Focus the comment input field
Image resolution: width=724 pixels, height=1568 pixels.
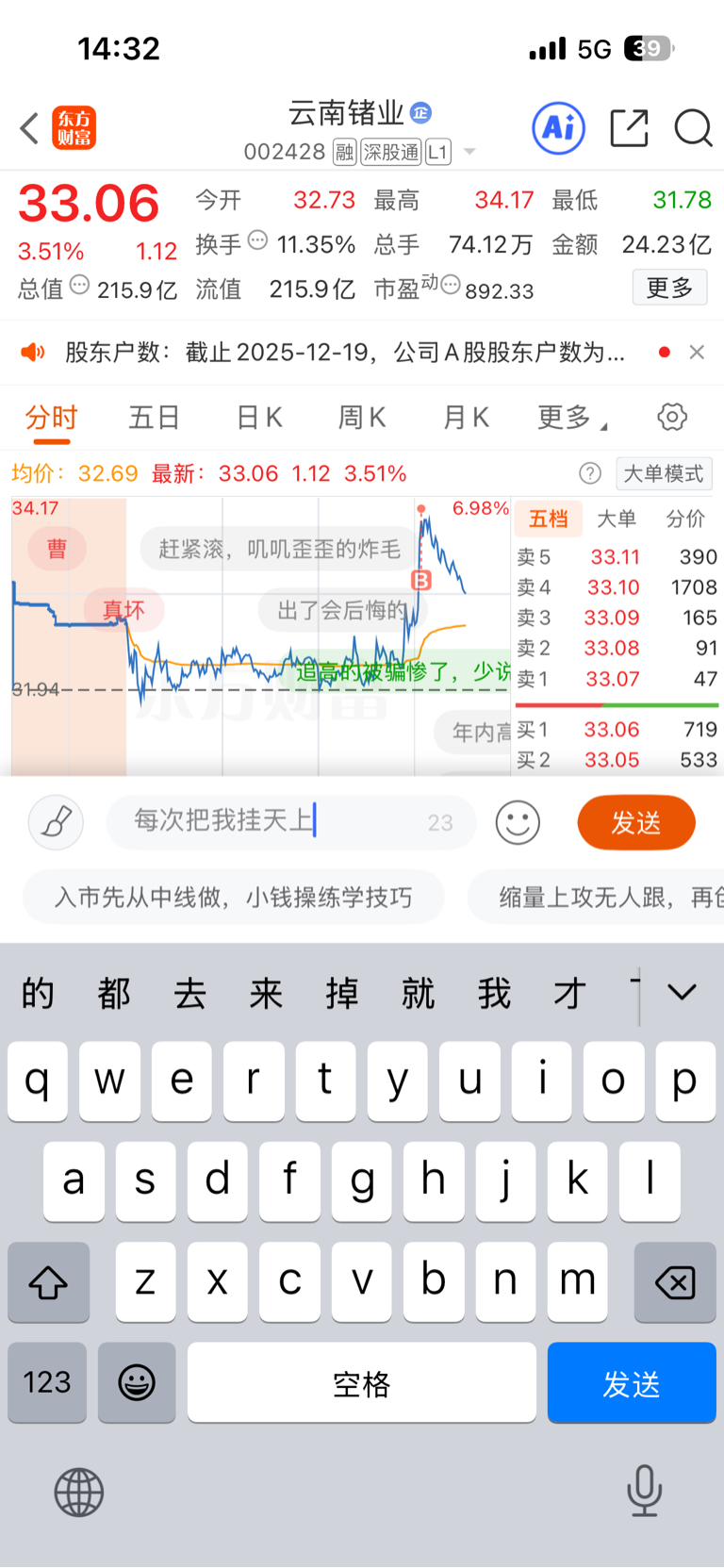tap(291, 822)
